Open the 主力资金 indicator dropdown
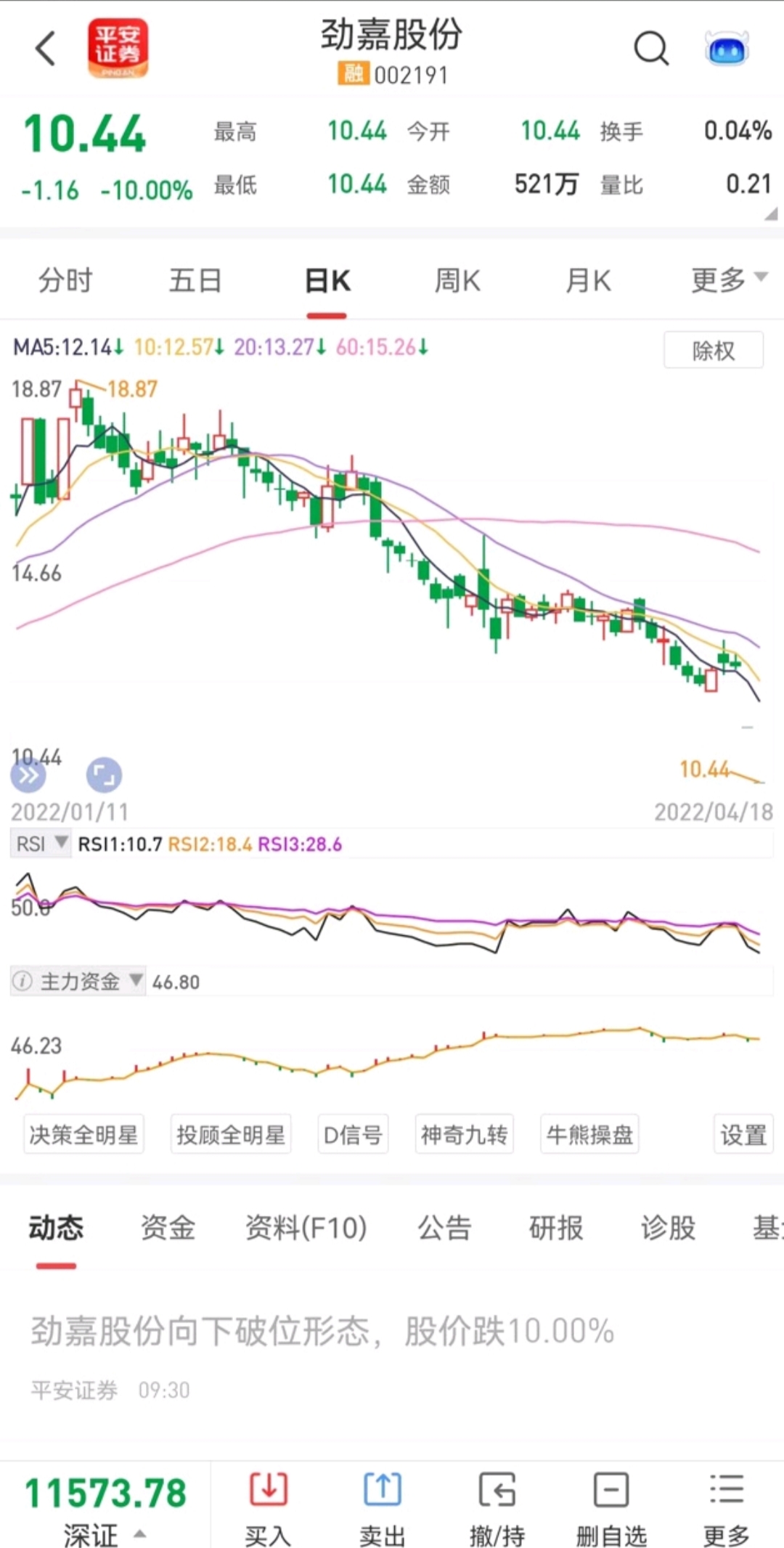The image size is (784, 1548). pos(78,982)
